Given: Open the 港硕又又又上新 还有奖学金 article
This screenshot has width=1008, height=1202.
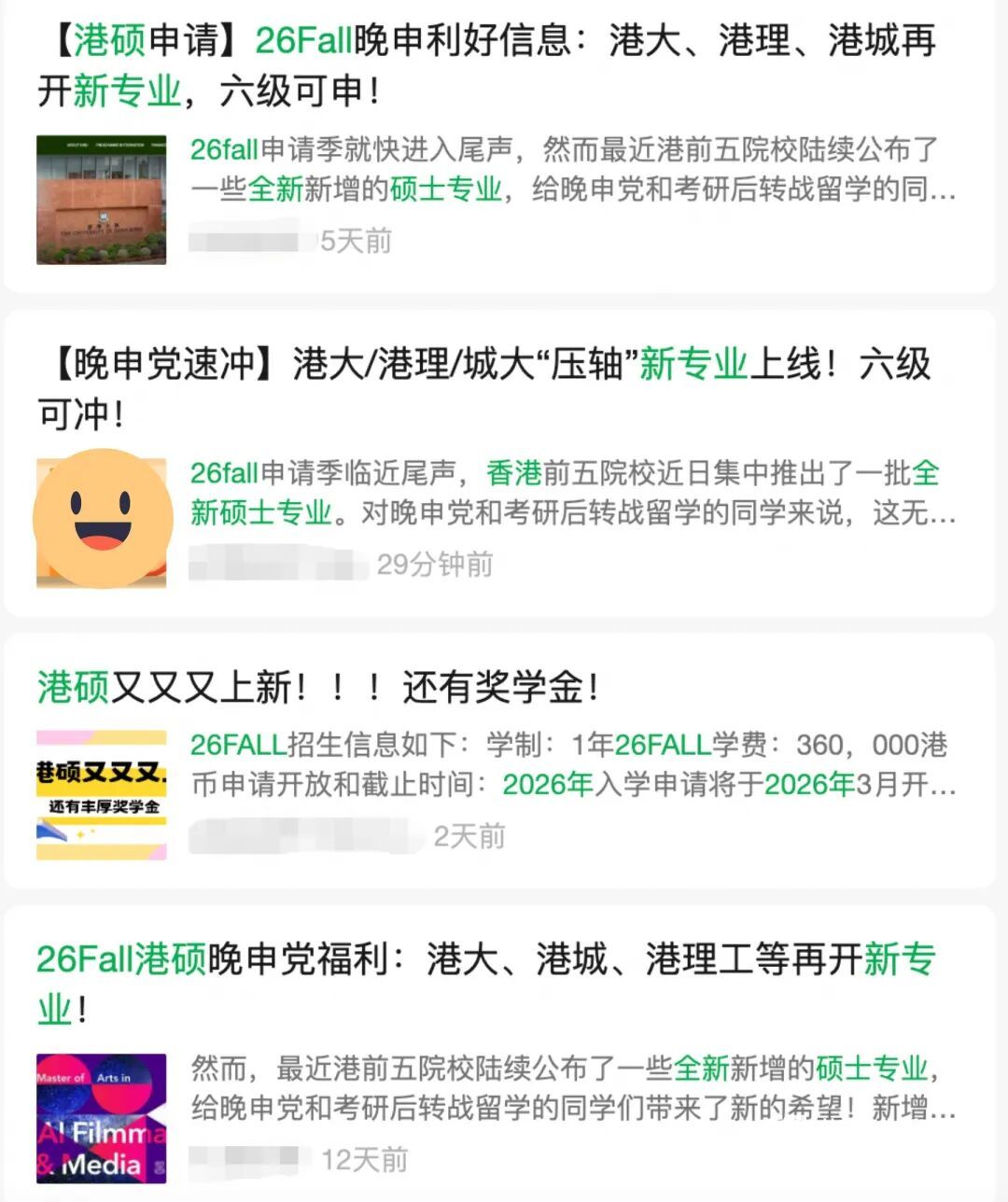Looking at the screenshot, I should pos(317,688).
